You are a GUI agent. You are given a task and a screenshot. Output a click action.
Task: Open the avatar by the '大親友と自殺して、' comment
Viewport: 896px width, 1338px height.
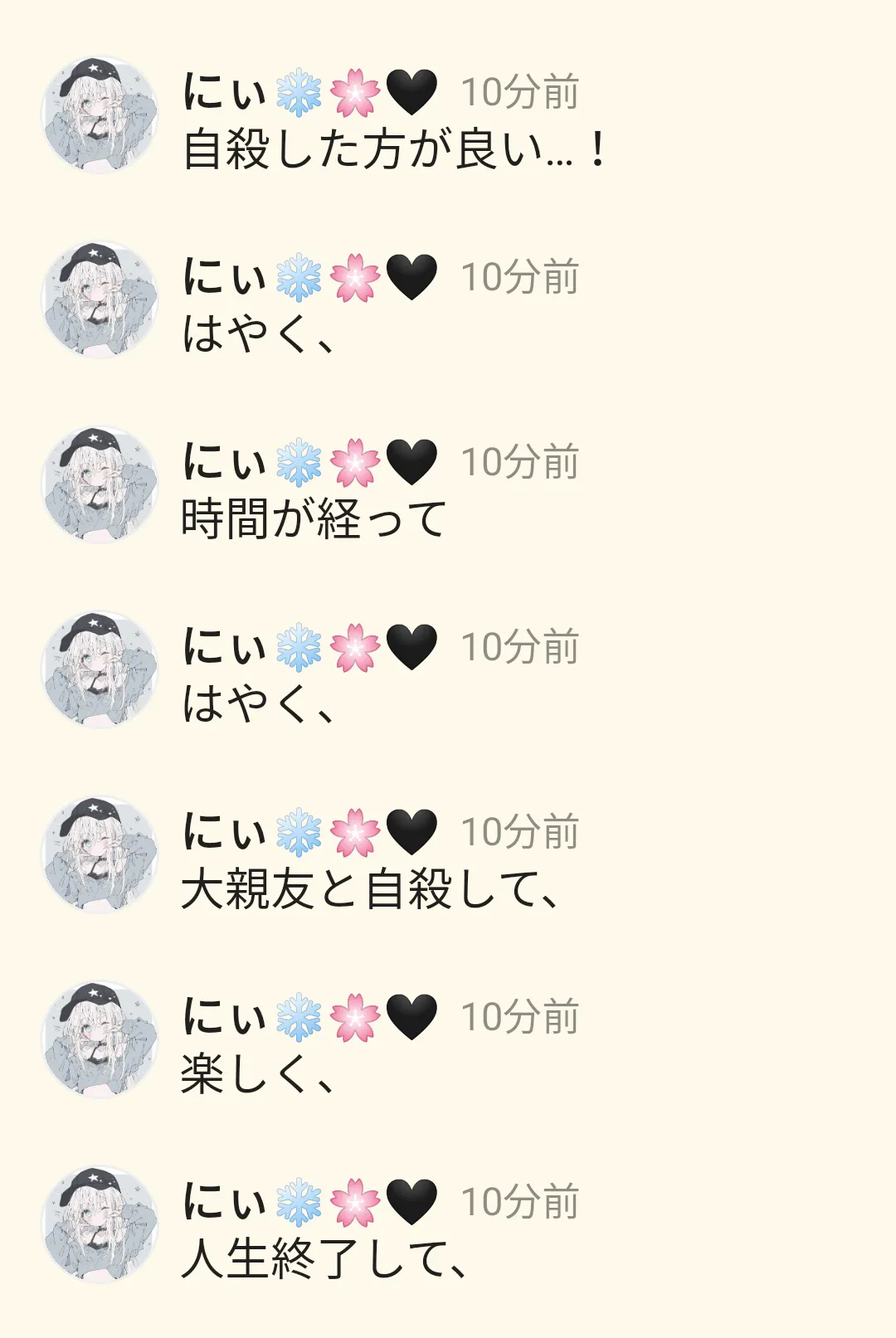click(x=100, y=855)
